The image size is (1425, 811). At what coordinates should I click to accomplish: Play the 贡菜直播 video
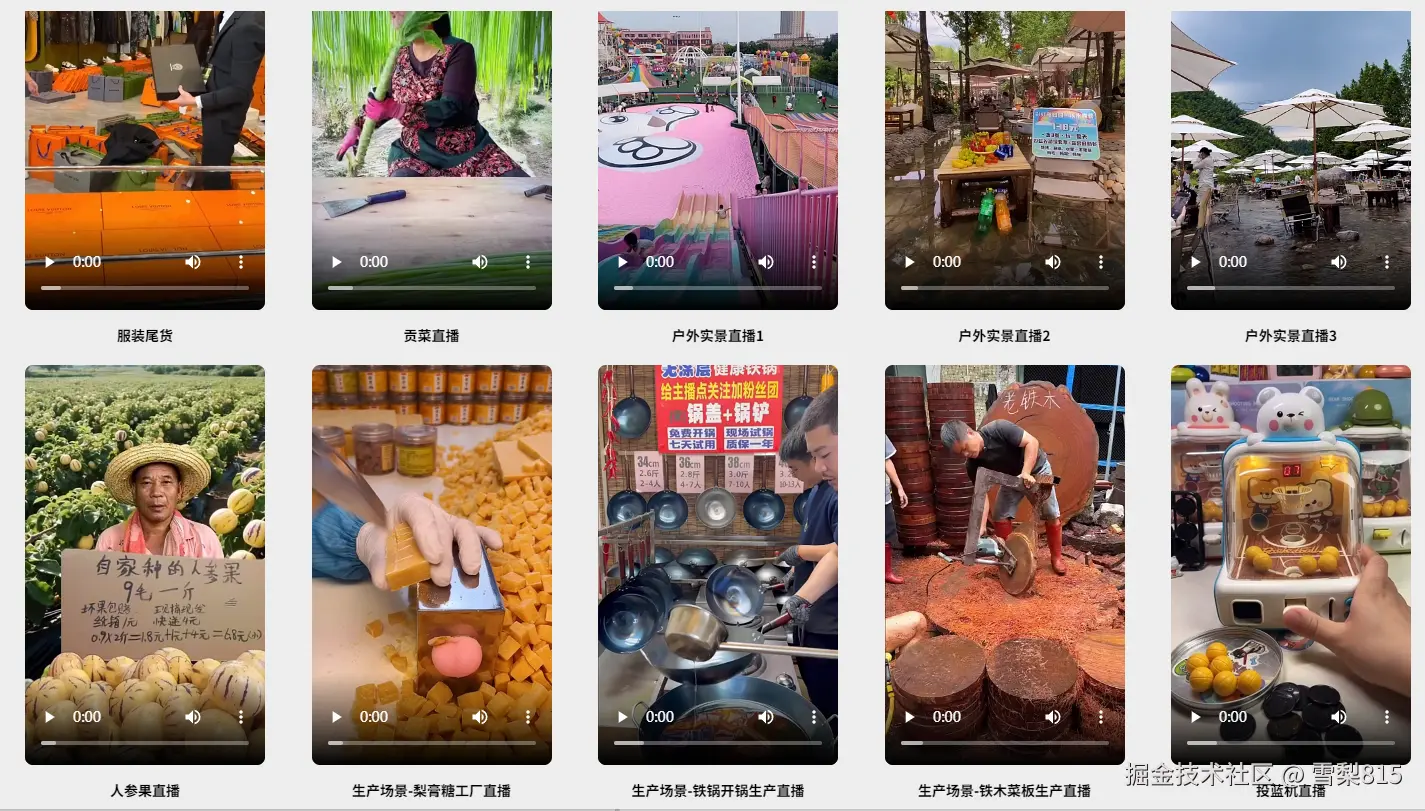337,262
